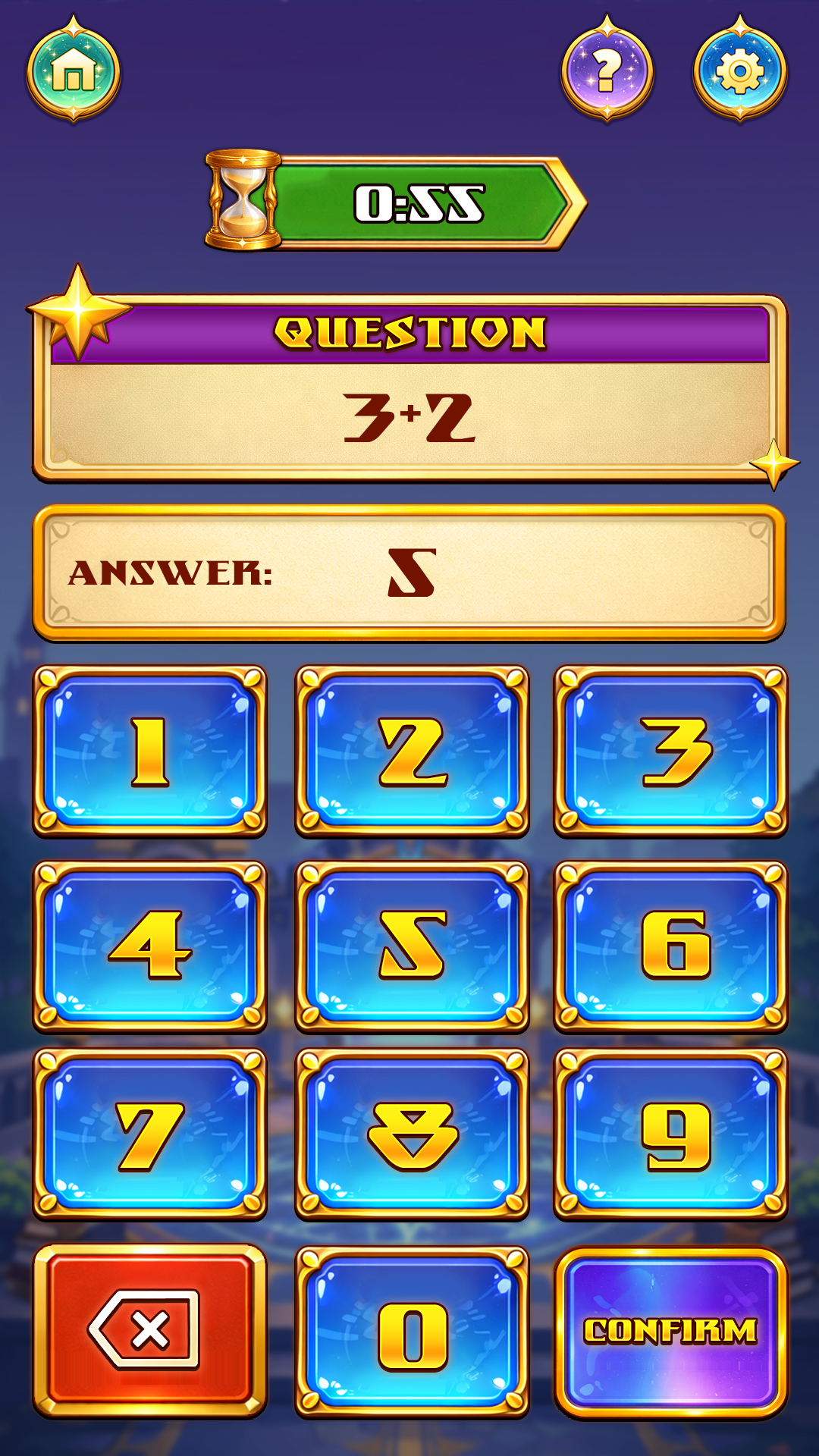Tap the number 5 key
819x1456 pixels.
[x=412, y=946]
